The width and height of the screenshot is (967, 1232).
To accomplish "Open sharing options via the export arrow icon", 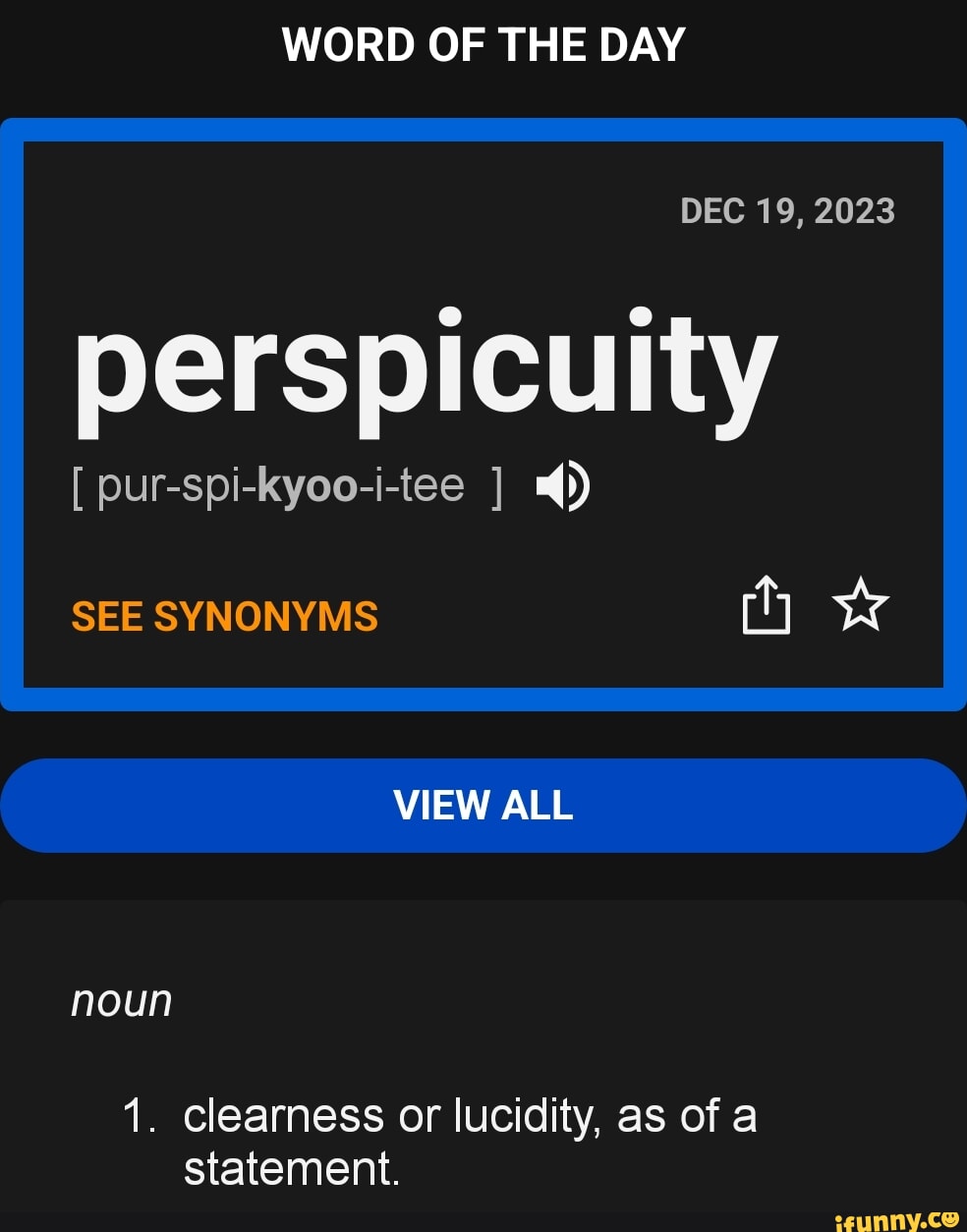I will [766, 607].
